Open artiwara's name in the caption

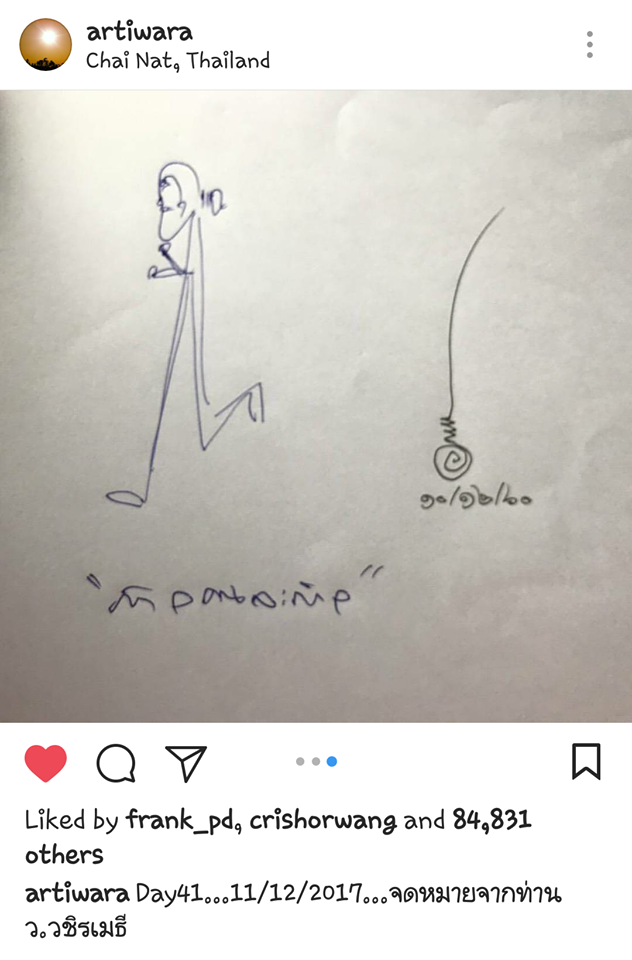click(77, 893)
